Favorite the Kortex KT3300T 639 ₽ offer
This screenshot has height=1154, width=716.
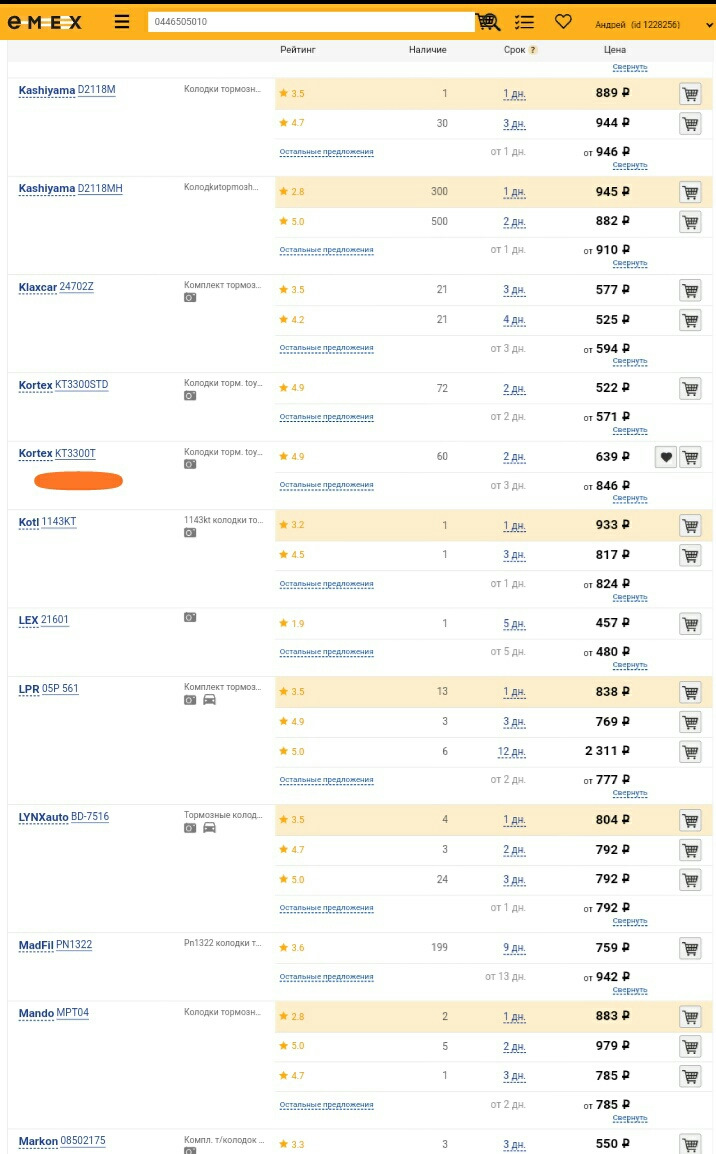click(x=665, y=457)
